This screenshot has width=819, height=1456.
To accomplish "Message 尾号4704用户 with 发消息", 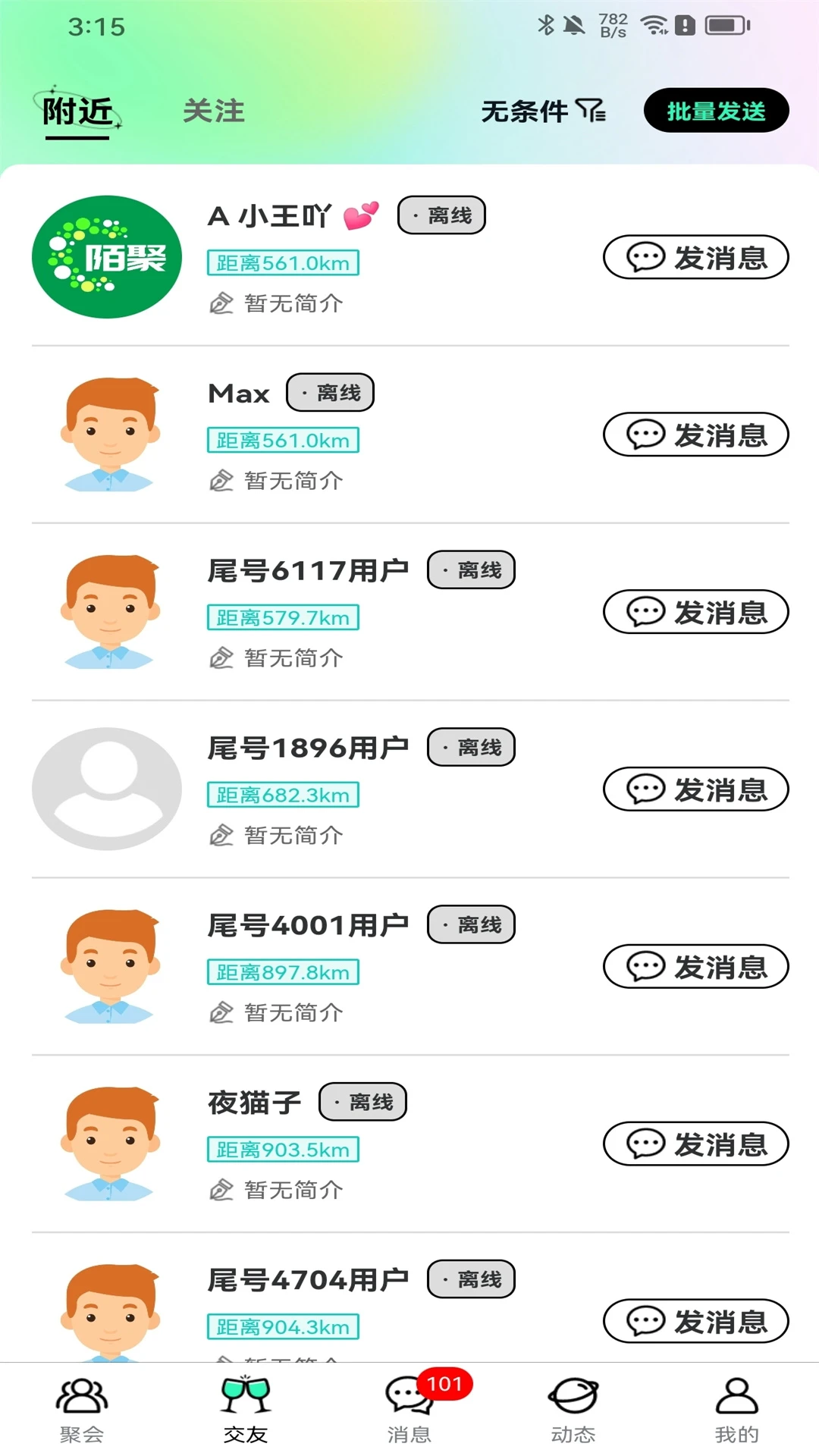I will tap(695, 1321).
